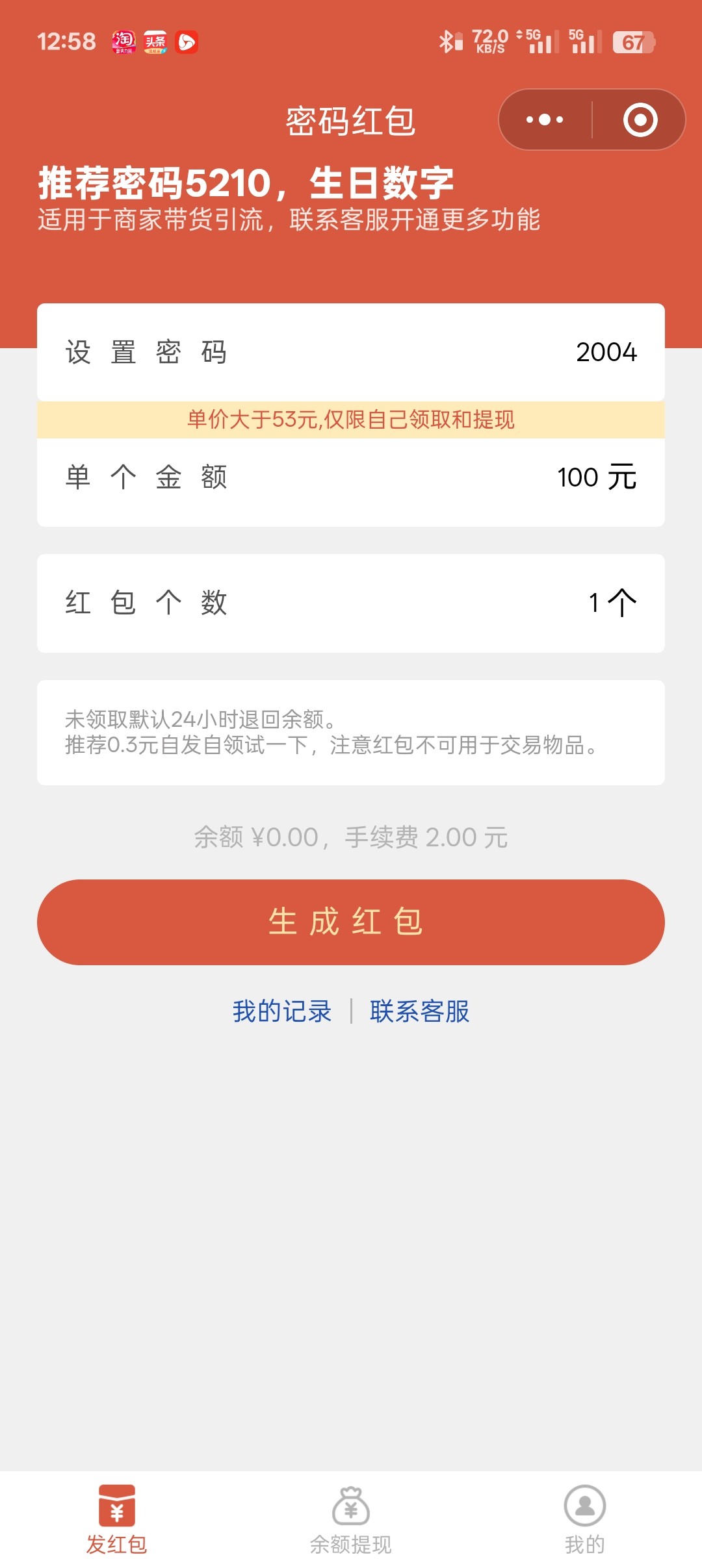
Task: Open the mini program more options menu
Action: point(545,120)
